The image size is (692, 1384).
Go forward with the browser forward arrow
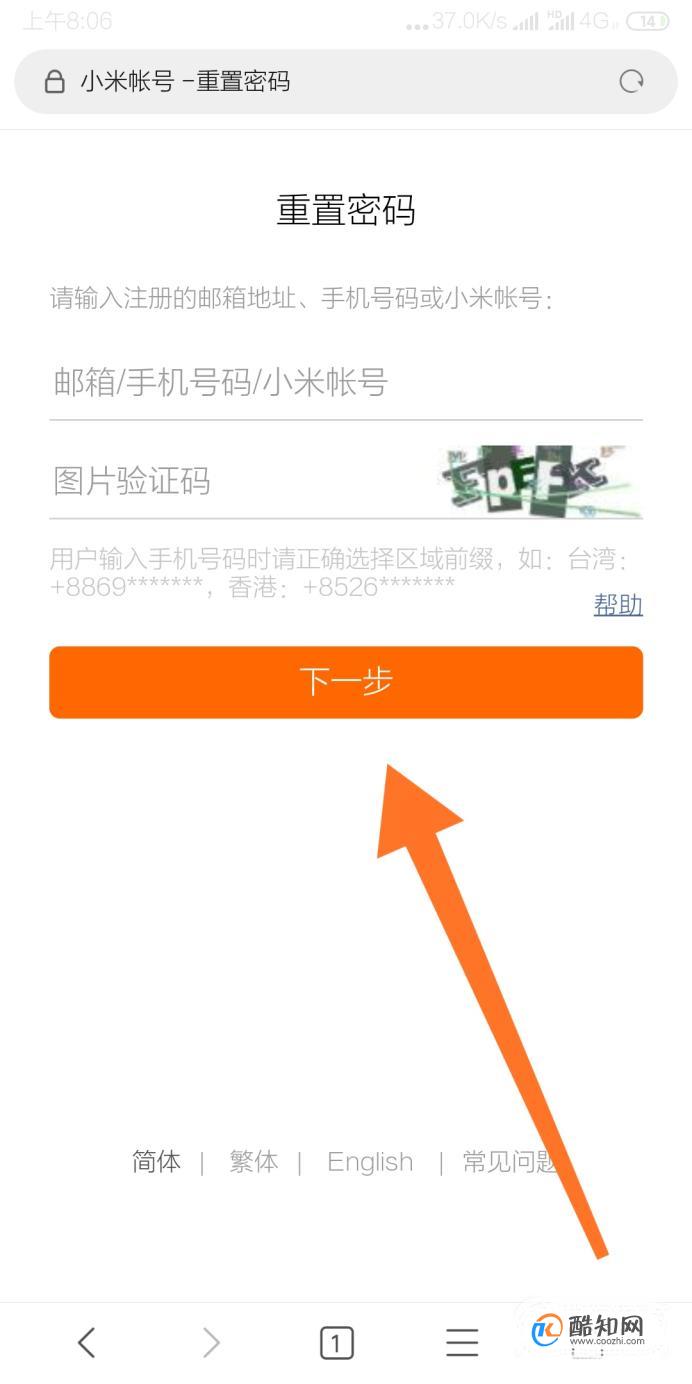(211, 1342)
